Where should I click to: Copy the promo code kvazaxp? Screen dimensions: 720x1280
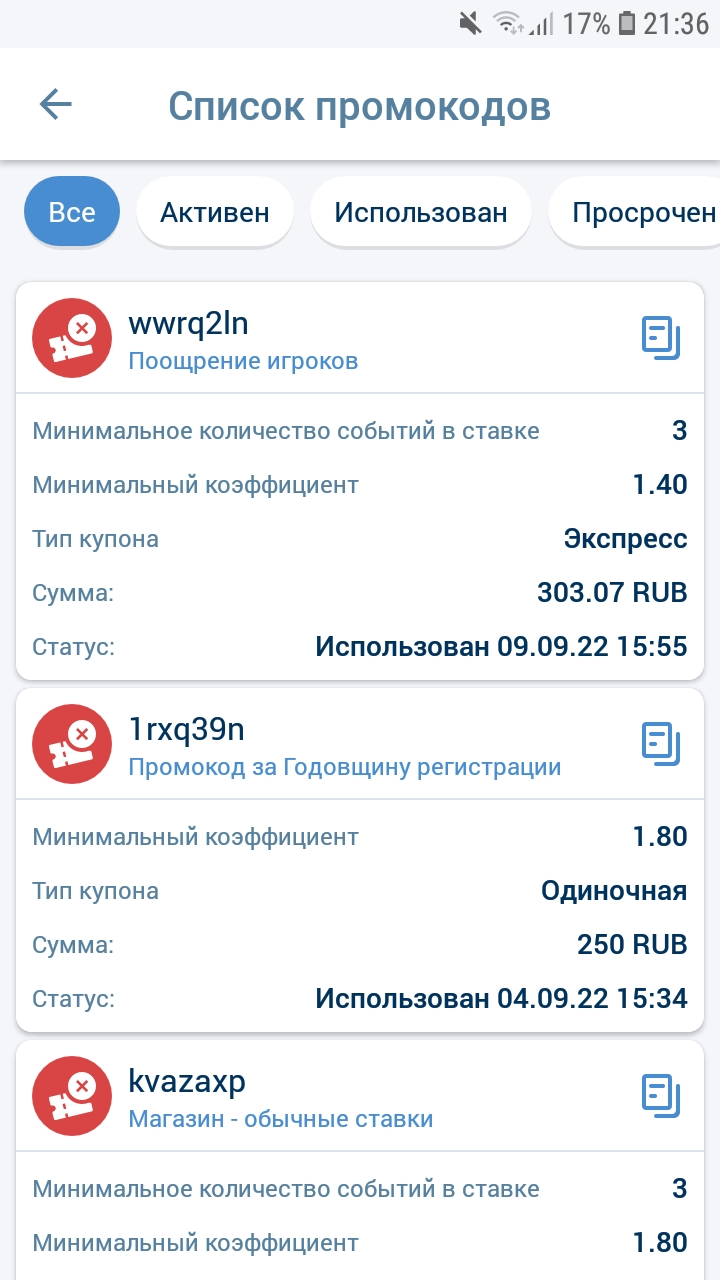point(661,1095)
